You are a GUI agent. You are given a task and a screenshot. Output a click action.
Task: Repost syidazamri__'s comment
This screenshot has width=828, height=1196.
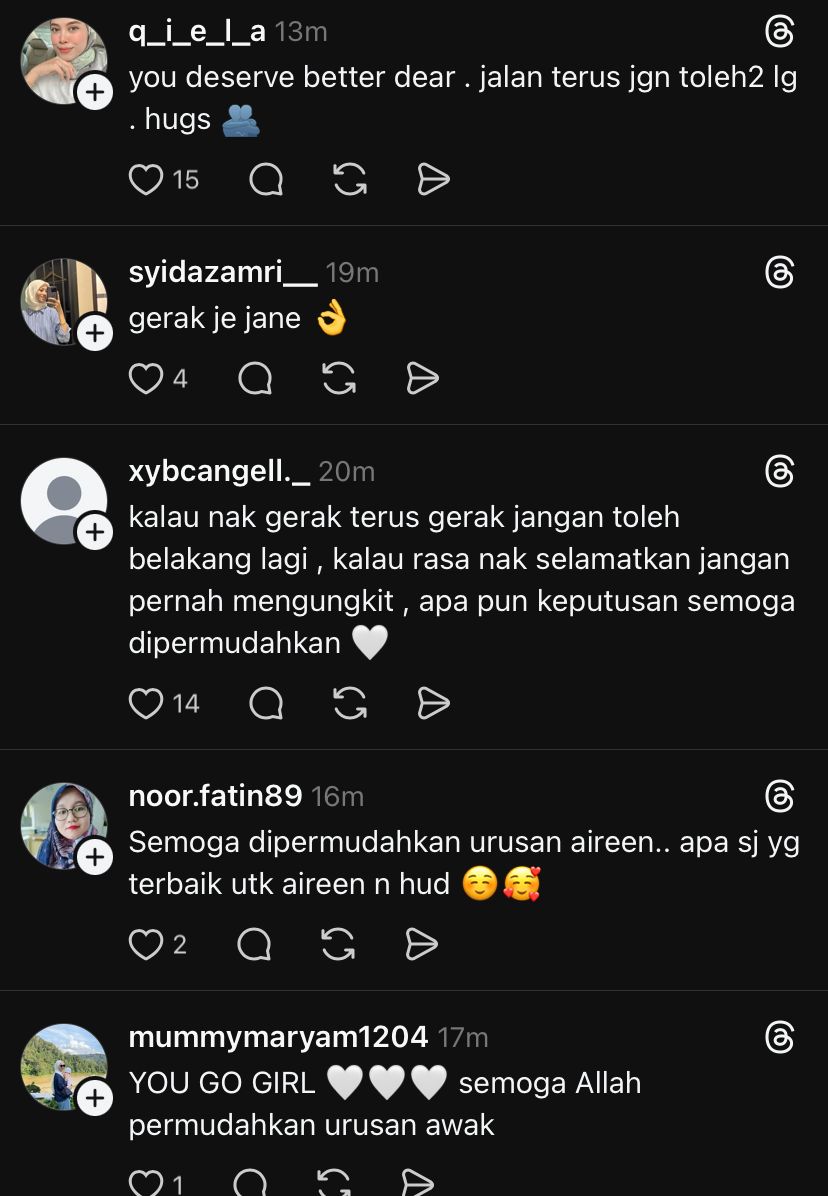coord(339,379)
